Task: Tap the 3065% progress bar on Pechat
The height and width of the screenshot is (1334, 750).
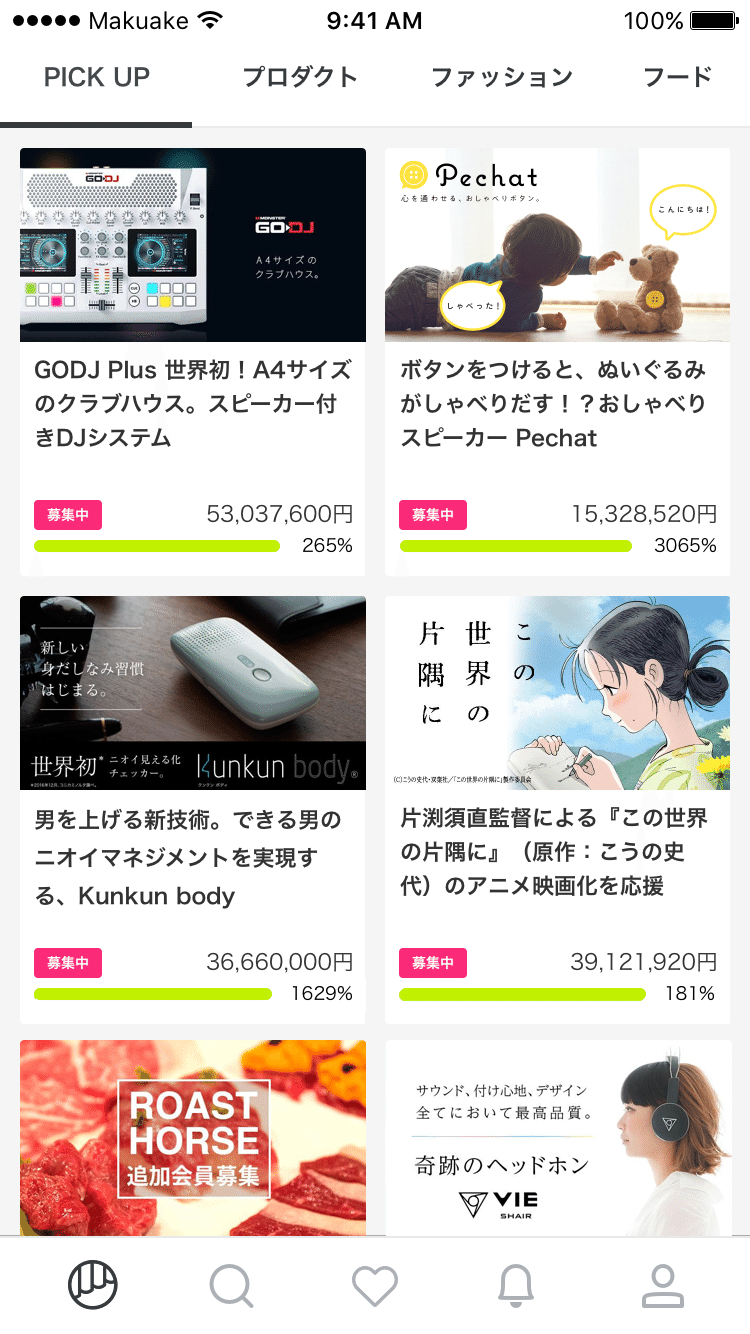Action: click(515, 546)
